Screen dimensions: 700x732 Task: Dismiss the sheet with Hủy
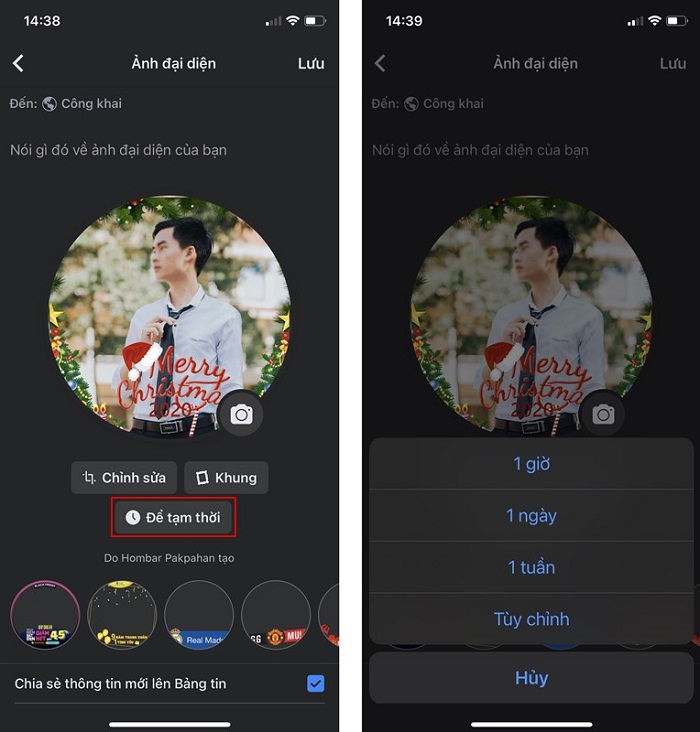point(531,677)
